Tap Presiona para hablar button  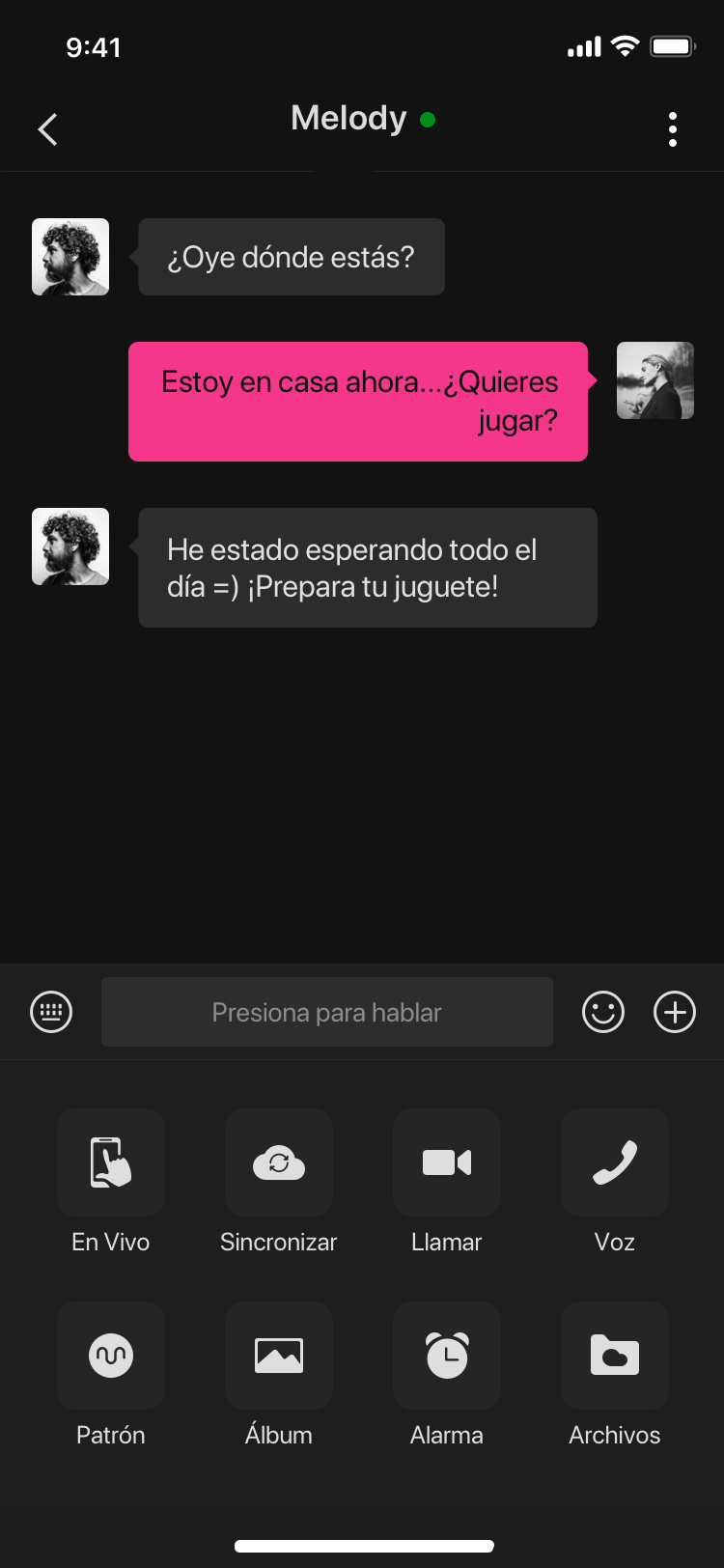[326, 1012]
